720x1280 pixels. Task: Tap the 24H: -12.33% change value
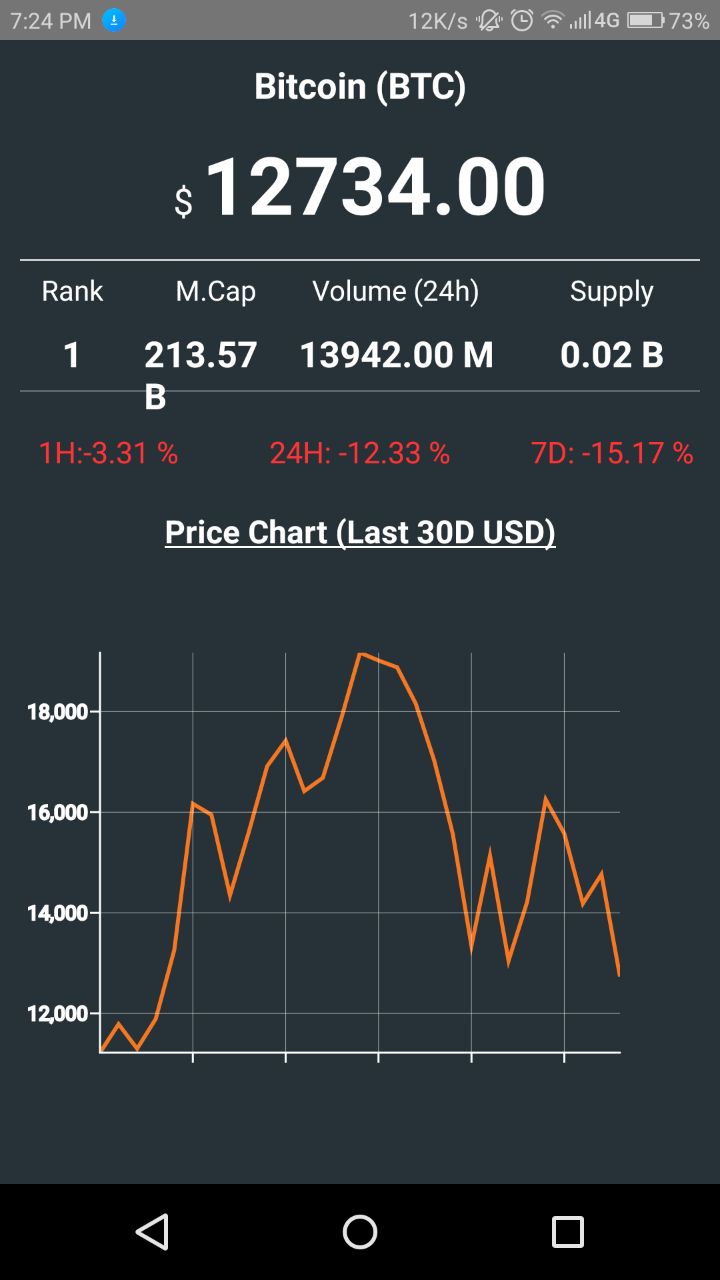point(359,453)
